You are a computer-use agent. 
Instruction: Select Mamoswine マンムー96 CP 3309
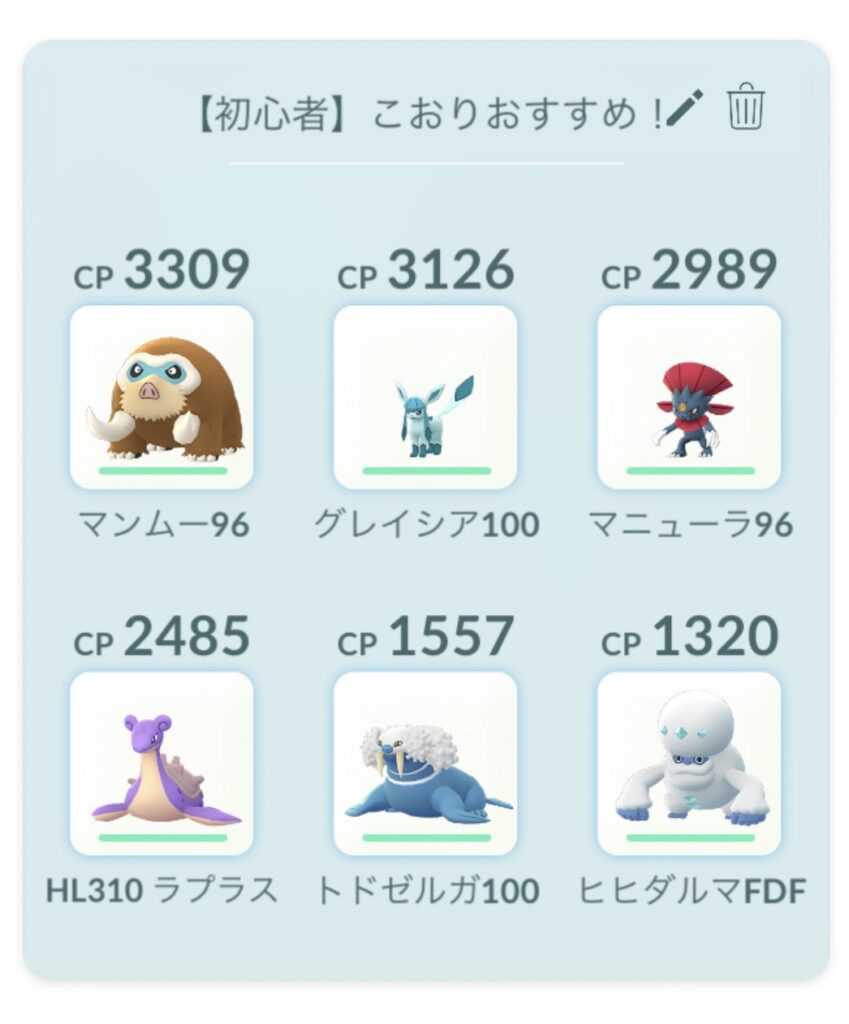coord(162,397)
